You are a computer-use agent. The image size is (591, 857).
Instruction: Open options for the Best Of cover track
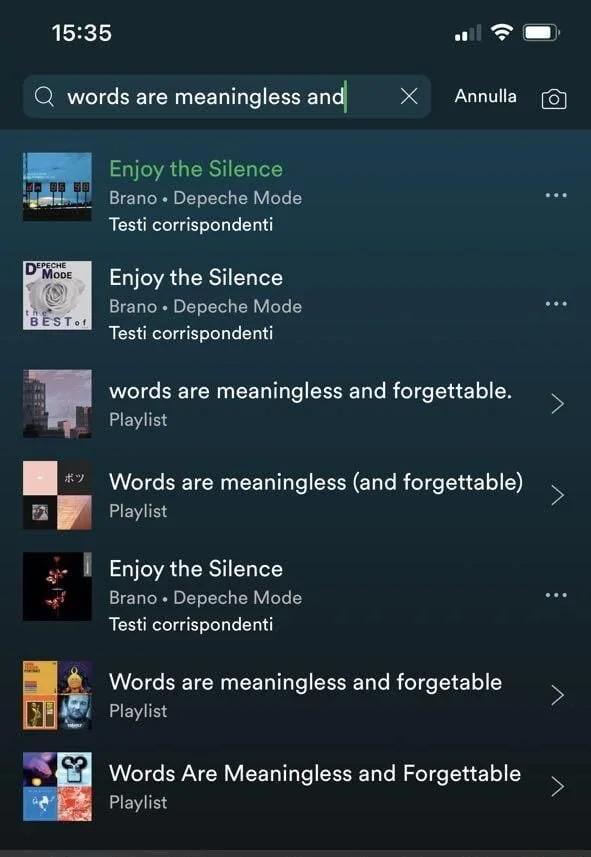point(556,304)
